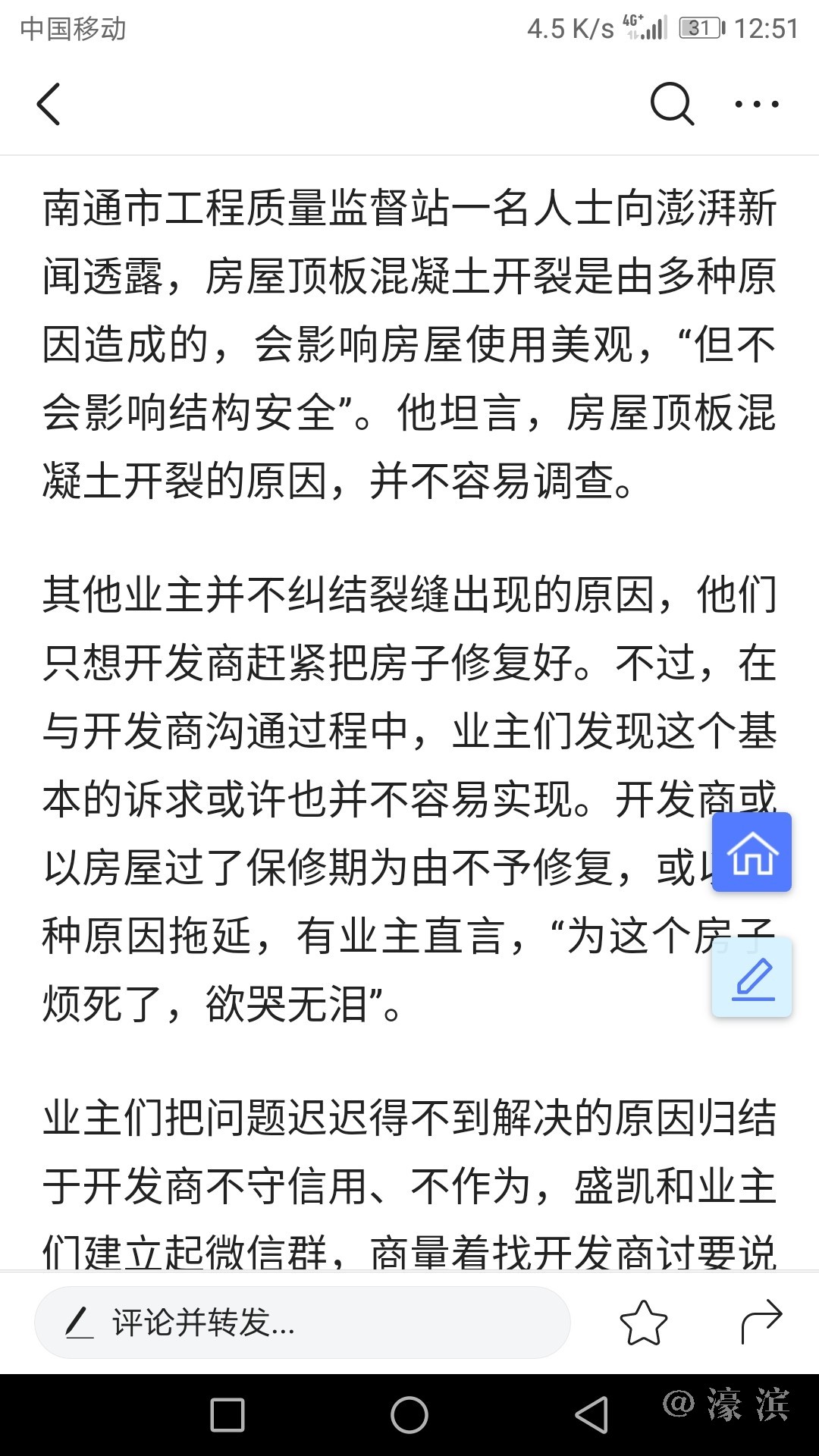Favorite this article with the star
This screenshot has width=819, height=1456.
point(643,1323)
